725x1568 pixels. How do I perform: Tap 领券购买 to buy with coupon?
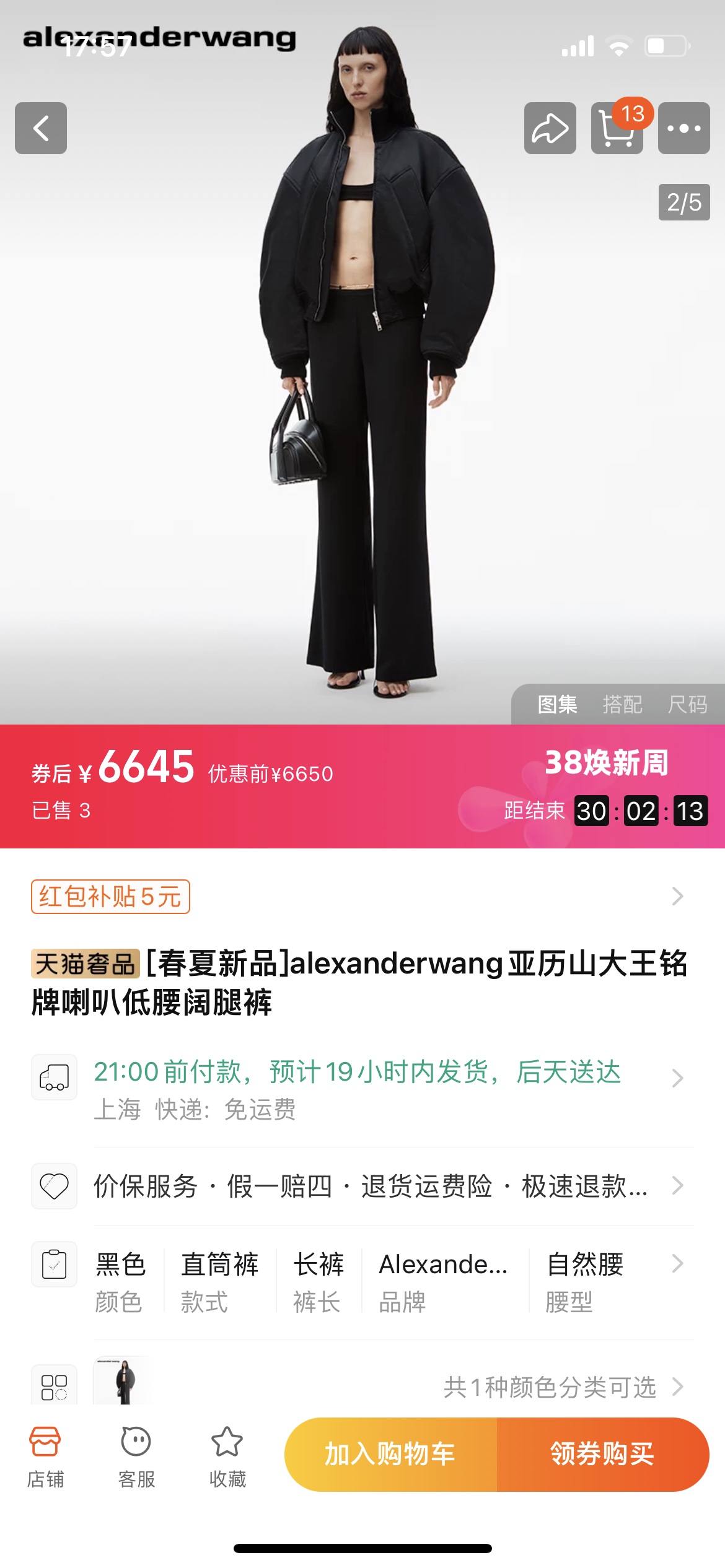click(x=602, y=1454)
